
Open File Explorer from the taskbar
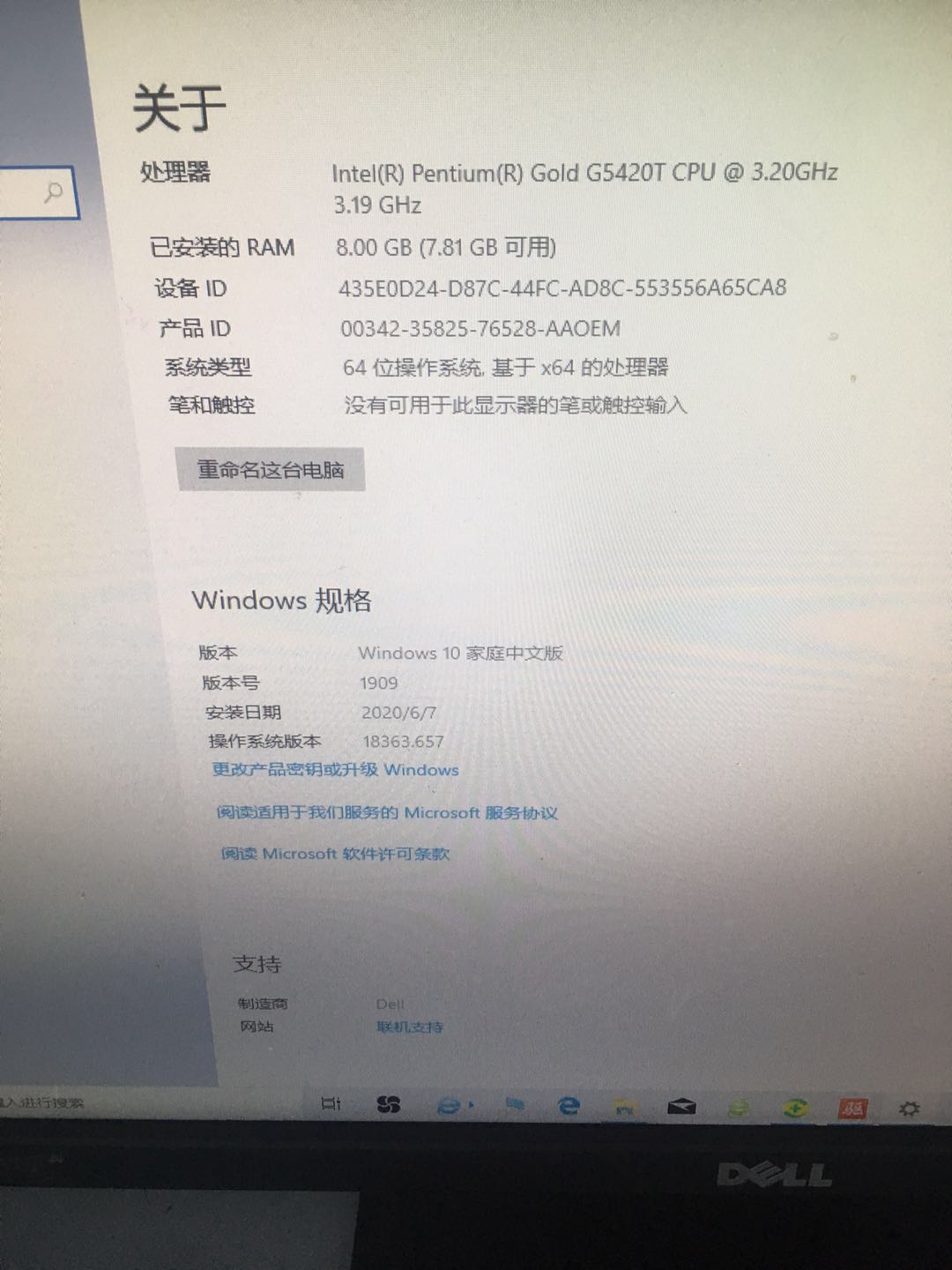[625, 1107]
